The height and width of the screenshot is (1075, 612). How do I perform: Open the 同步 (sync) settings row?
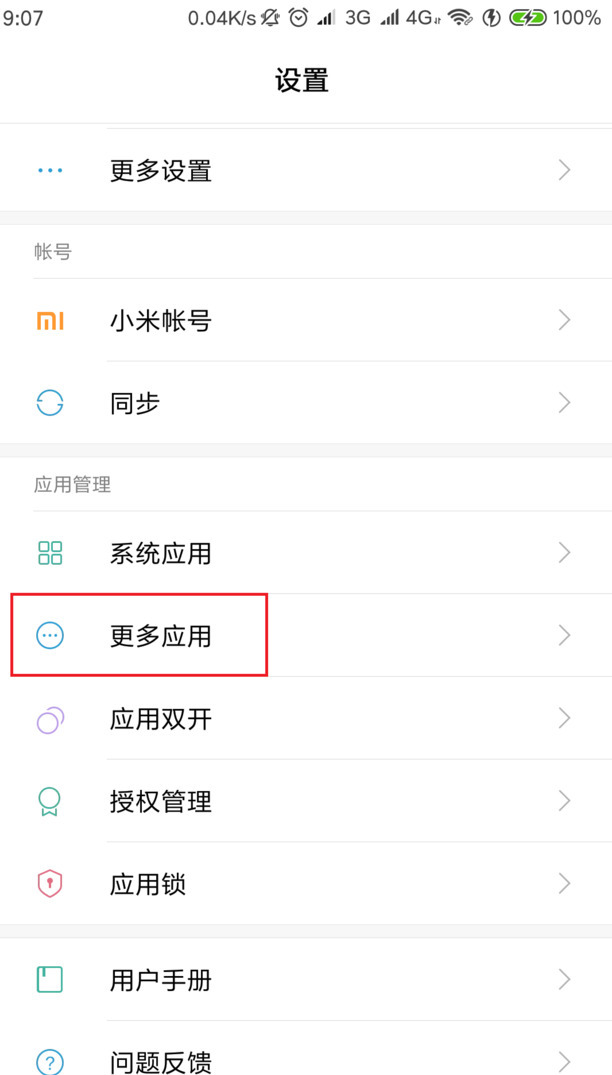[x=135, y=404]
